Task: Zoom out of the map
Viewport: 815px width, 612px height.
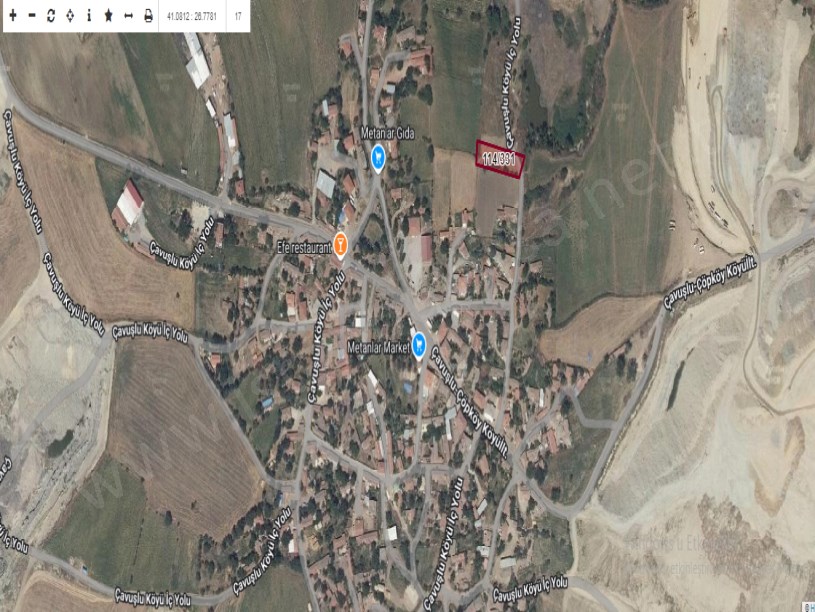Action: coord(31,16)
